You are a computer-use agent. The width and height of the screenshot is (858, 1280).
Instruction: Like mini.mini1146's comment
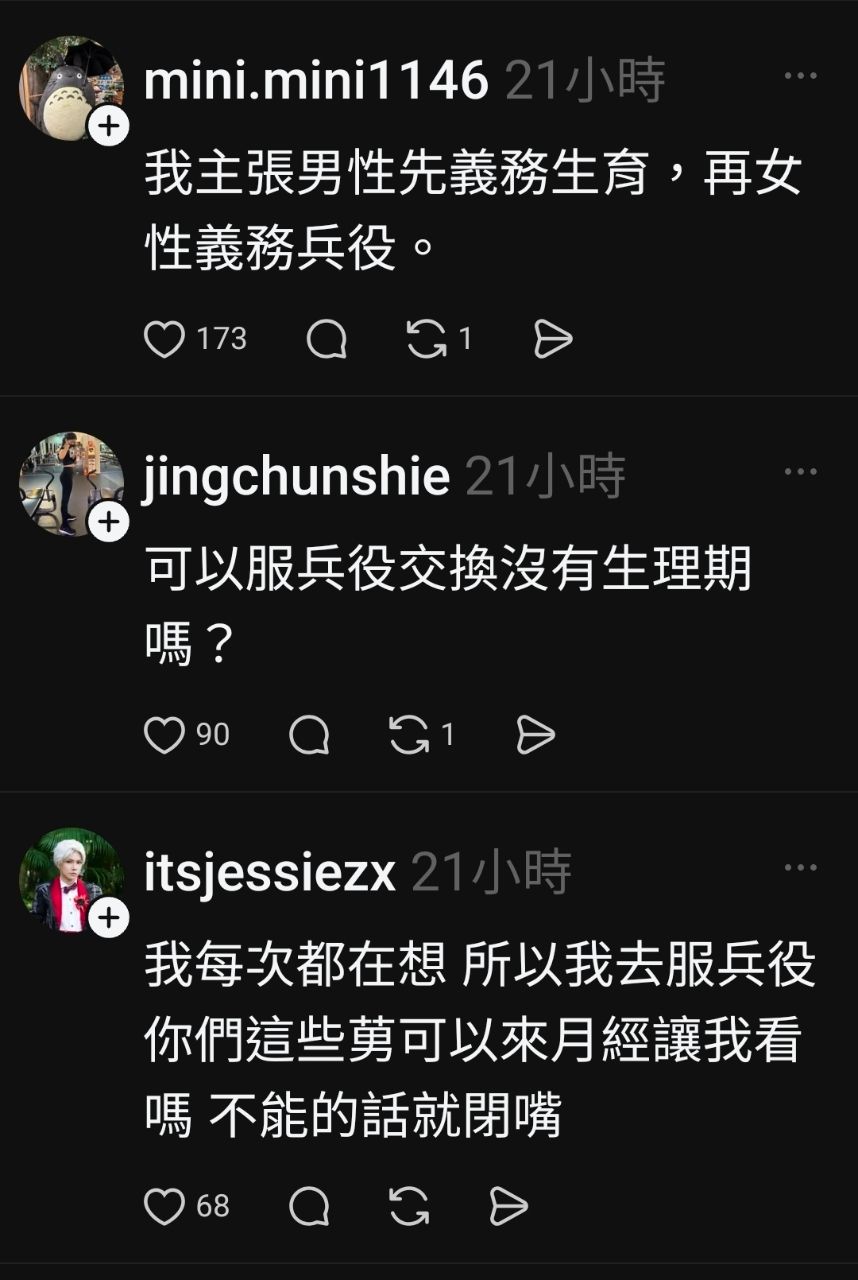tap(165, 340)
